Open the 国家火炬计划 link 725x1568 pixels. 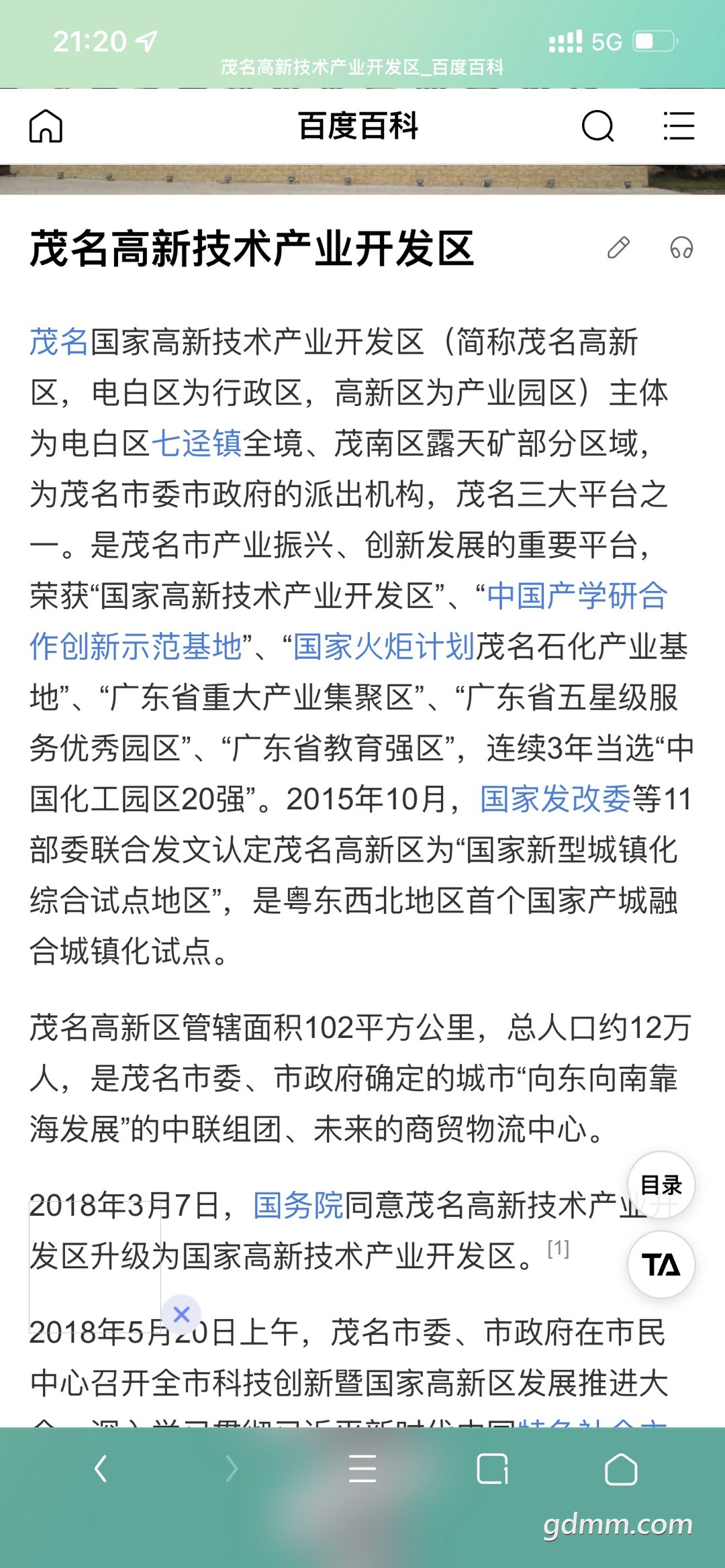[x=384, y=647]
